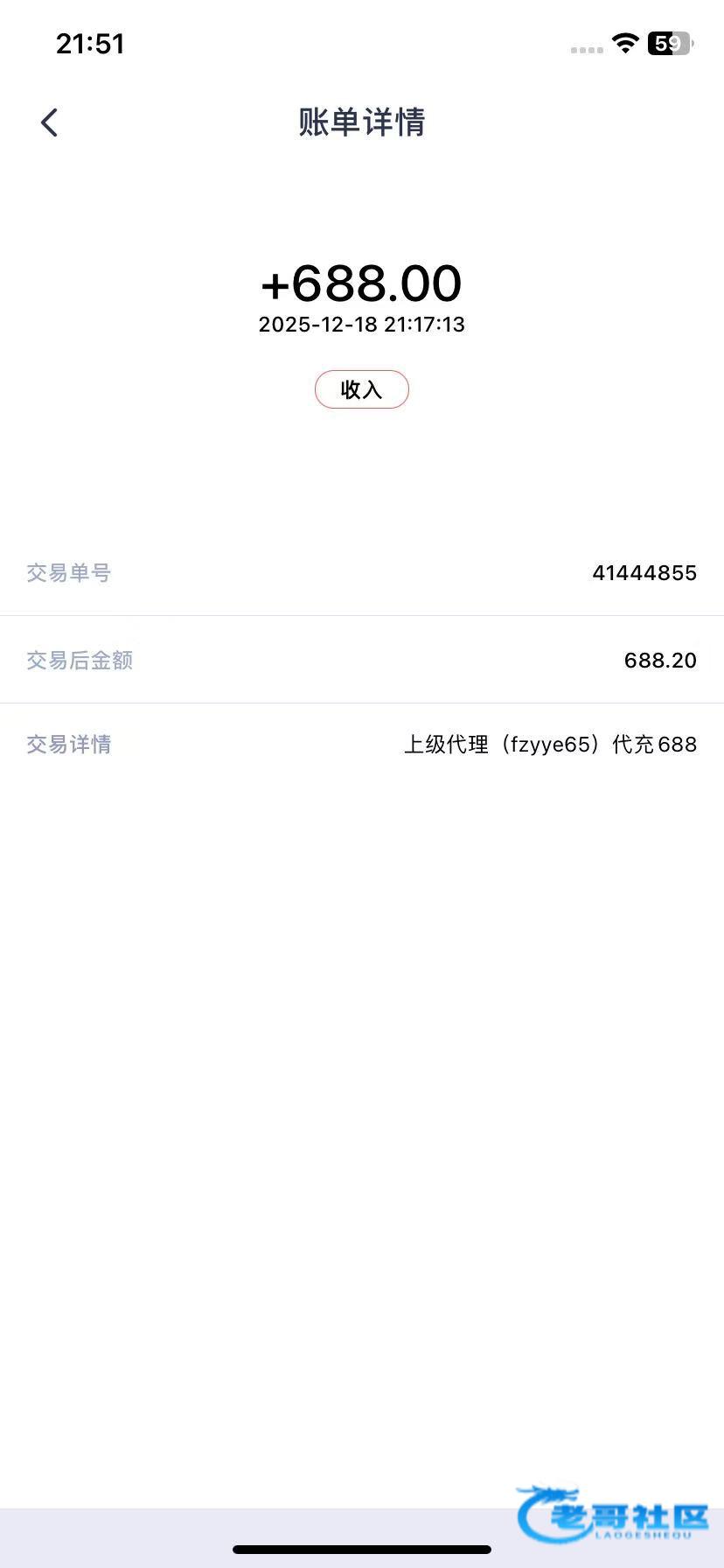Viewport: 724px width, 1568px height.
Task: Go back from the 账单详情 page
Action: click(50, 122)
